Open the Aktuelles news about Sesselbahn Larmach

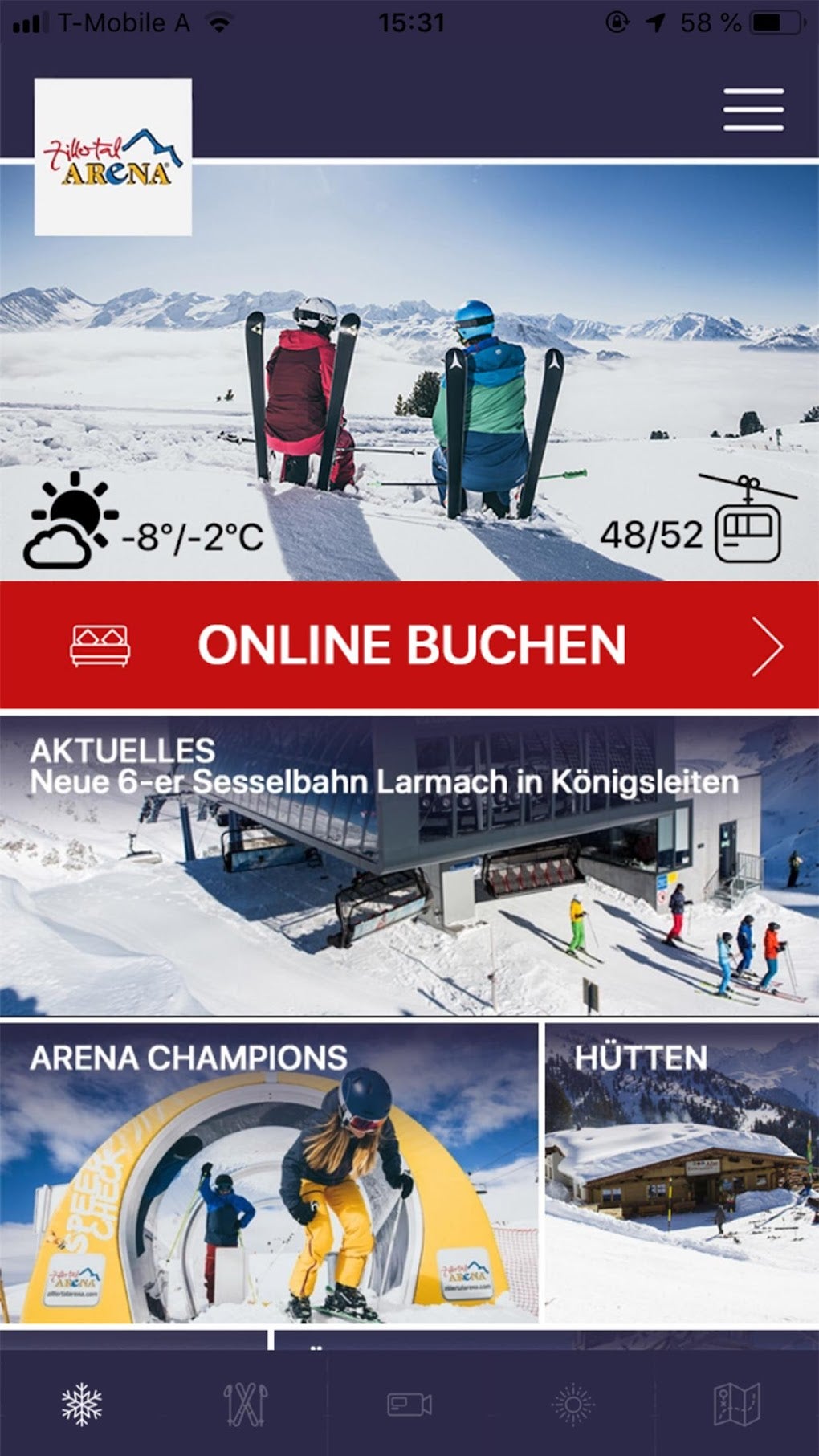pyautogui.click(x=409, y=866)
